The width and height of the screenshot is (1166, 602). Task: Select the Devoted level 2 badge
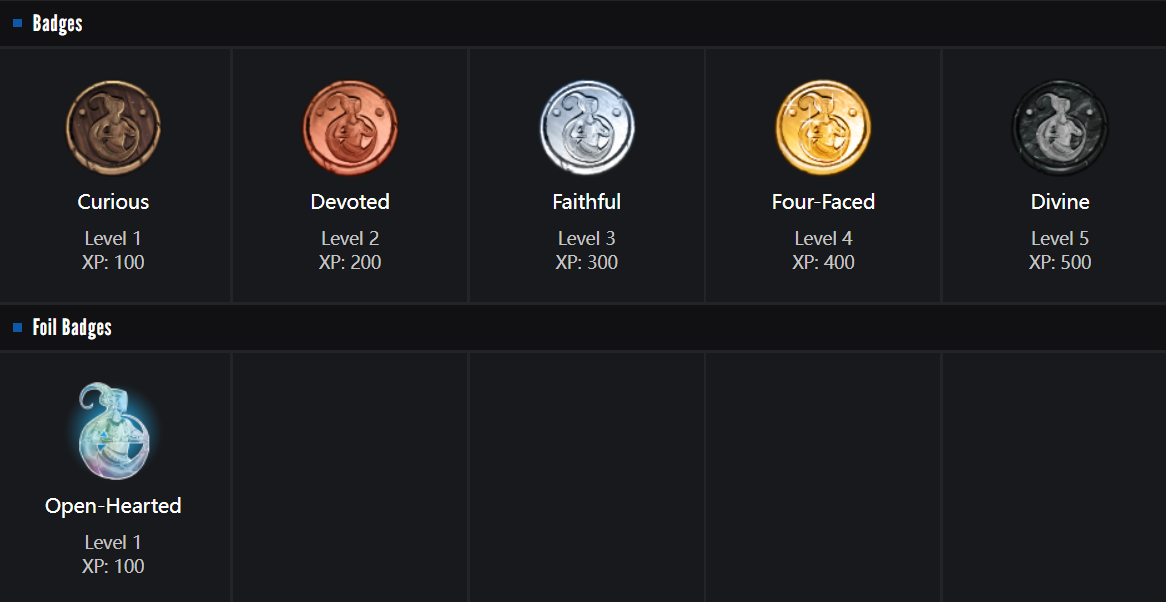[x=350, y=128]
